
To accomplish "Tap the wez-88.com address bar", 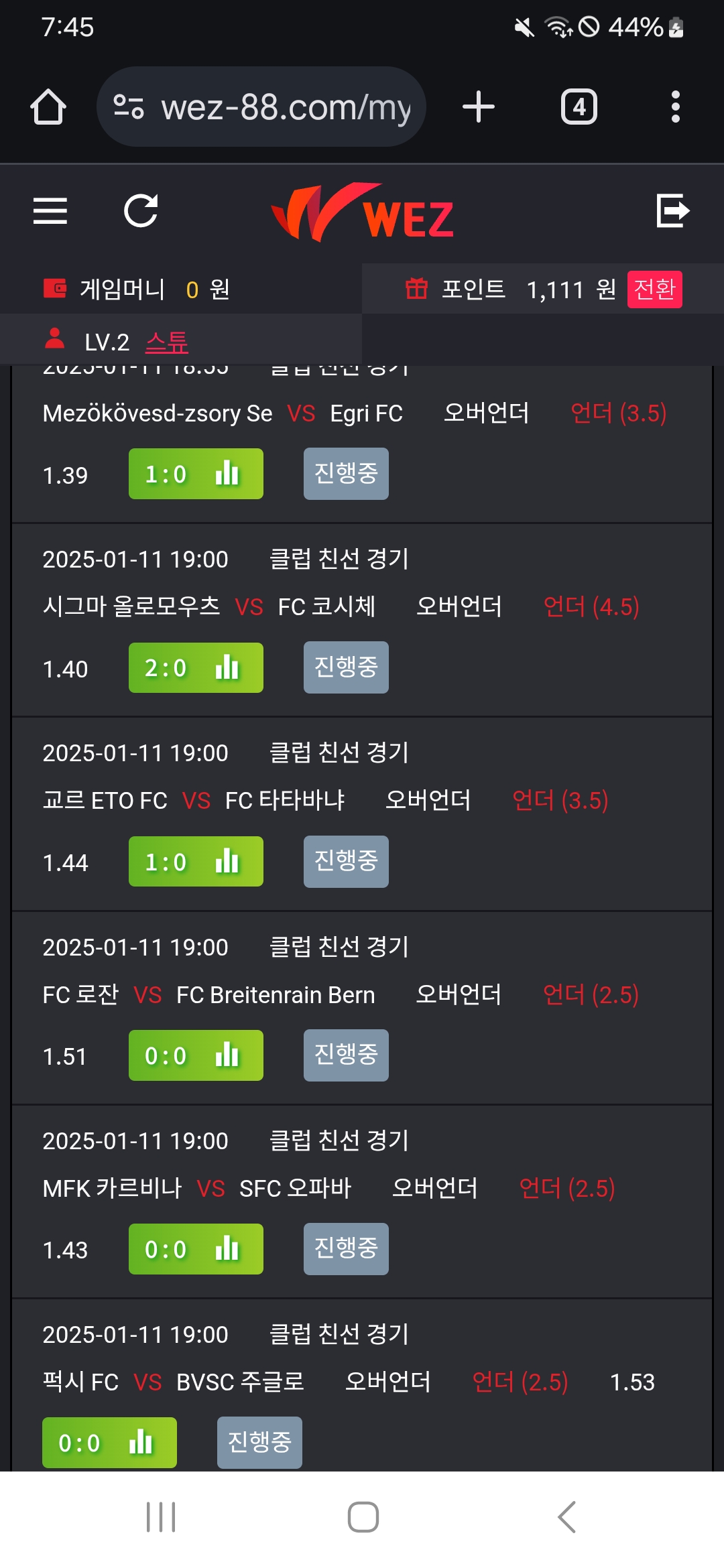I will point(261,107).
